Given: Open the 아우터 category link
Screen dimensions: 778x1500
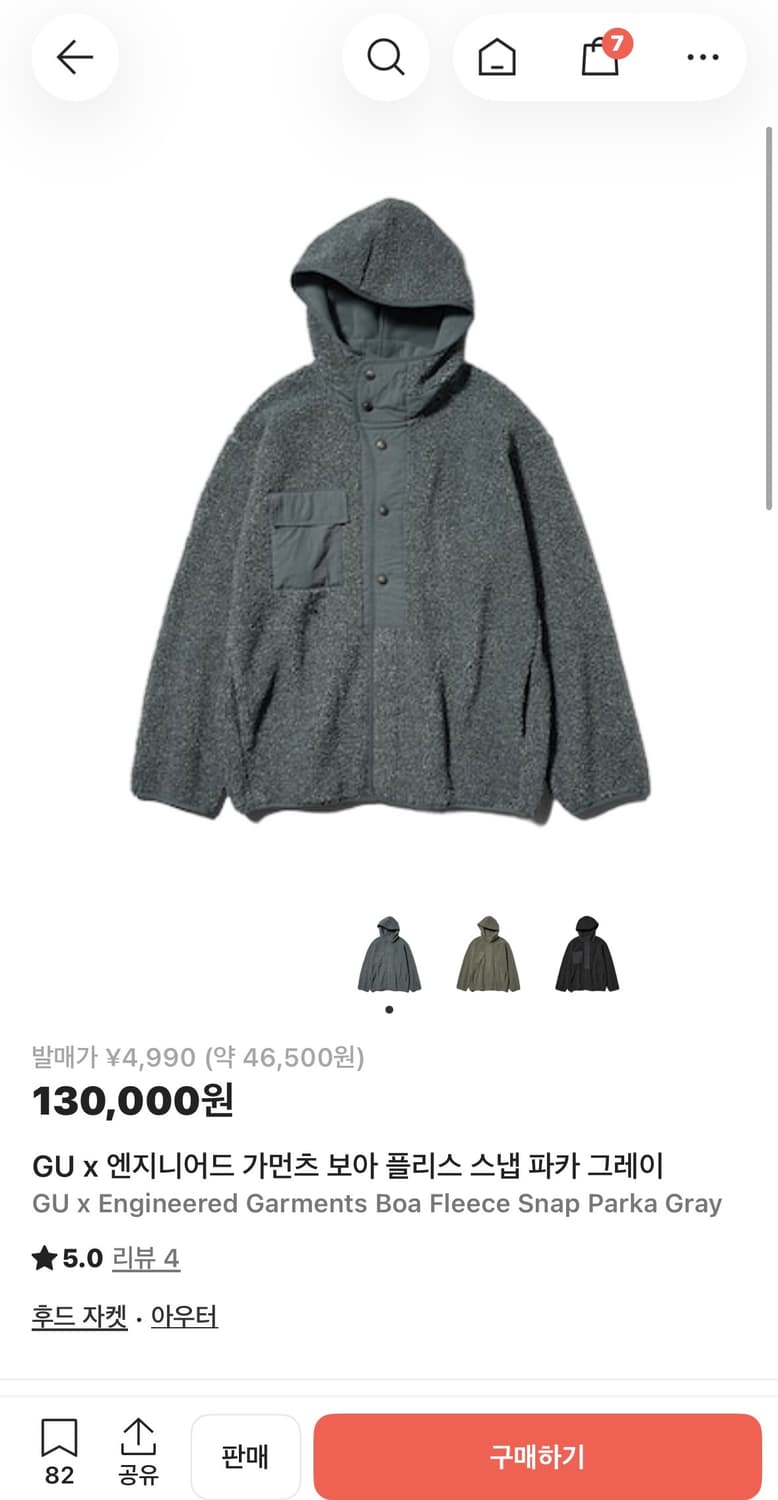Looking at the screenshot, I should tap(183, 1317).
